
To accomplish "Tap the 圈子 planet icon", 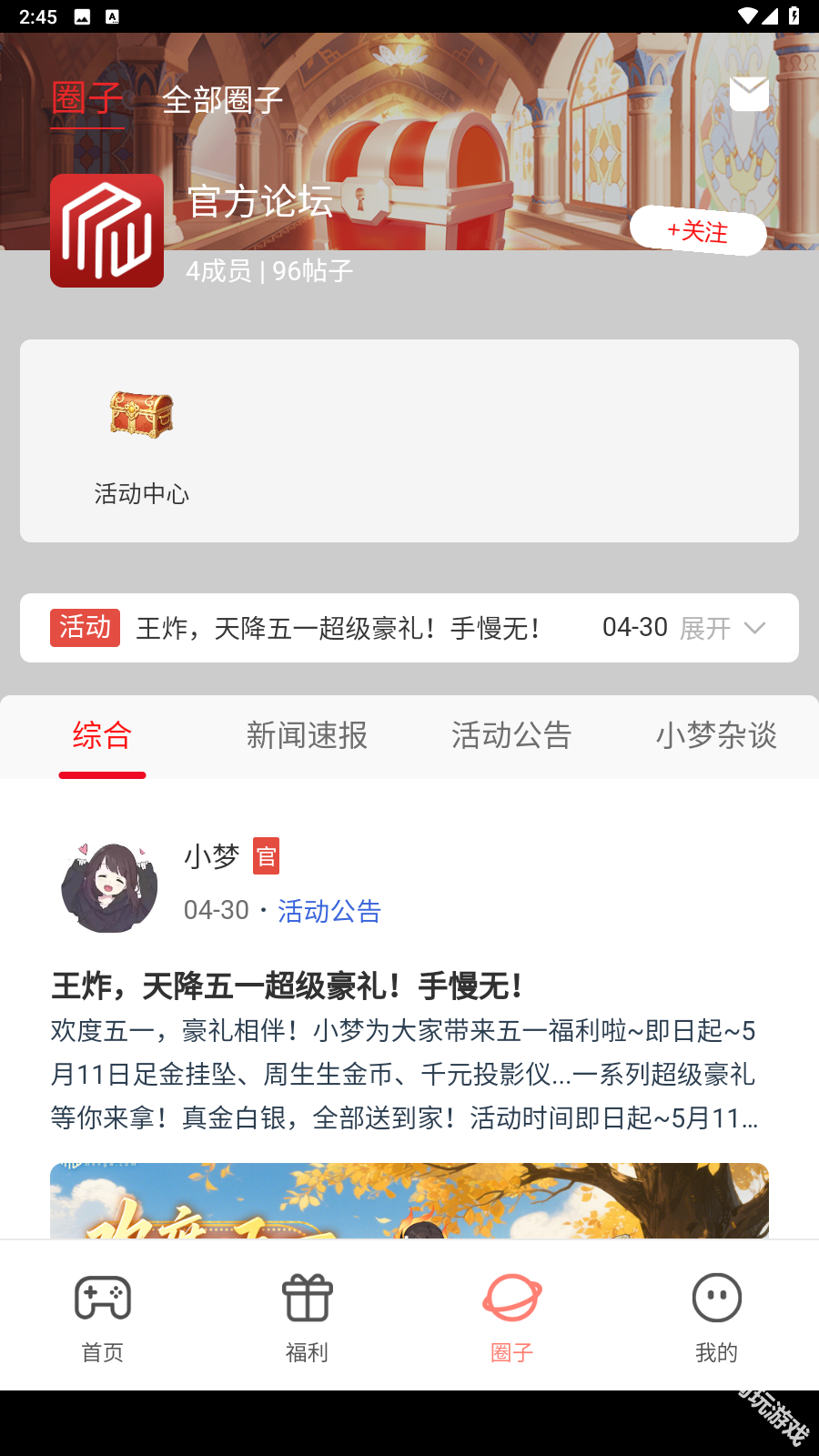I will click(x=511, y=1298).
